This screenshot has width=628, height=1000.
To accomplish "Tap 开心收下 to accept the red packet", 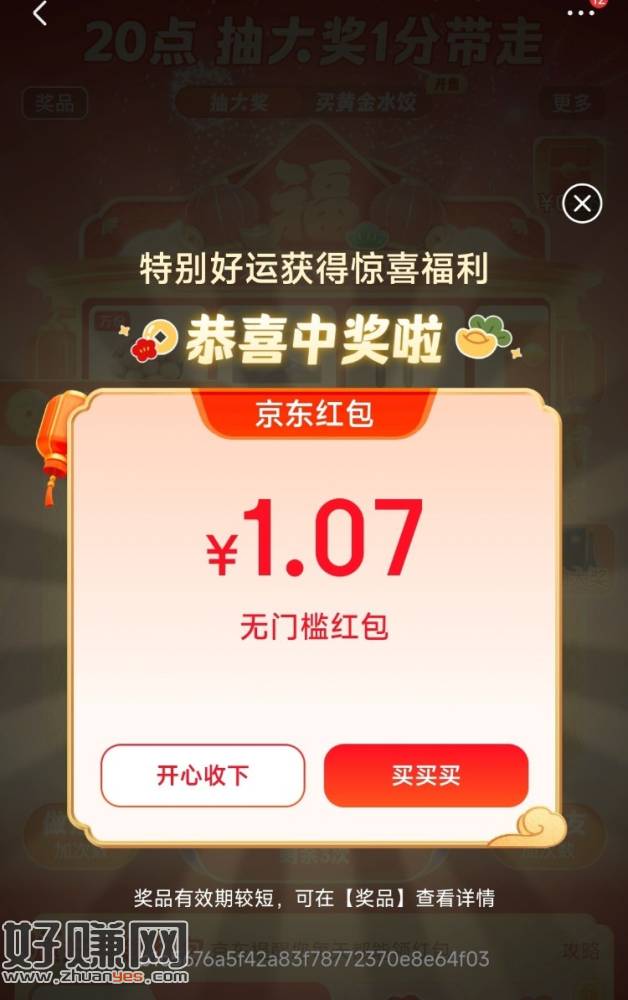I will (202, 776).
